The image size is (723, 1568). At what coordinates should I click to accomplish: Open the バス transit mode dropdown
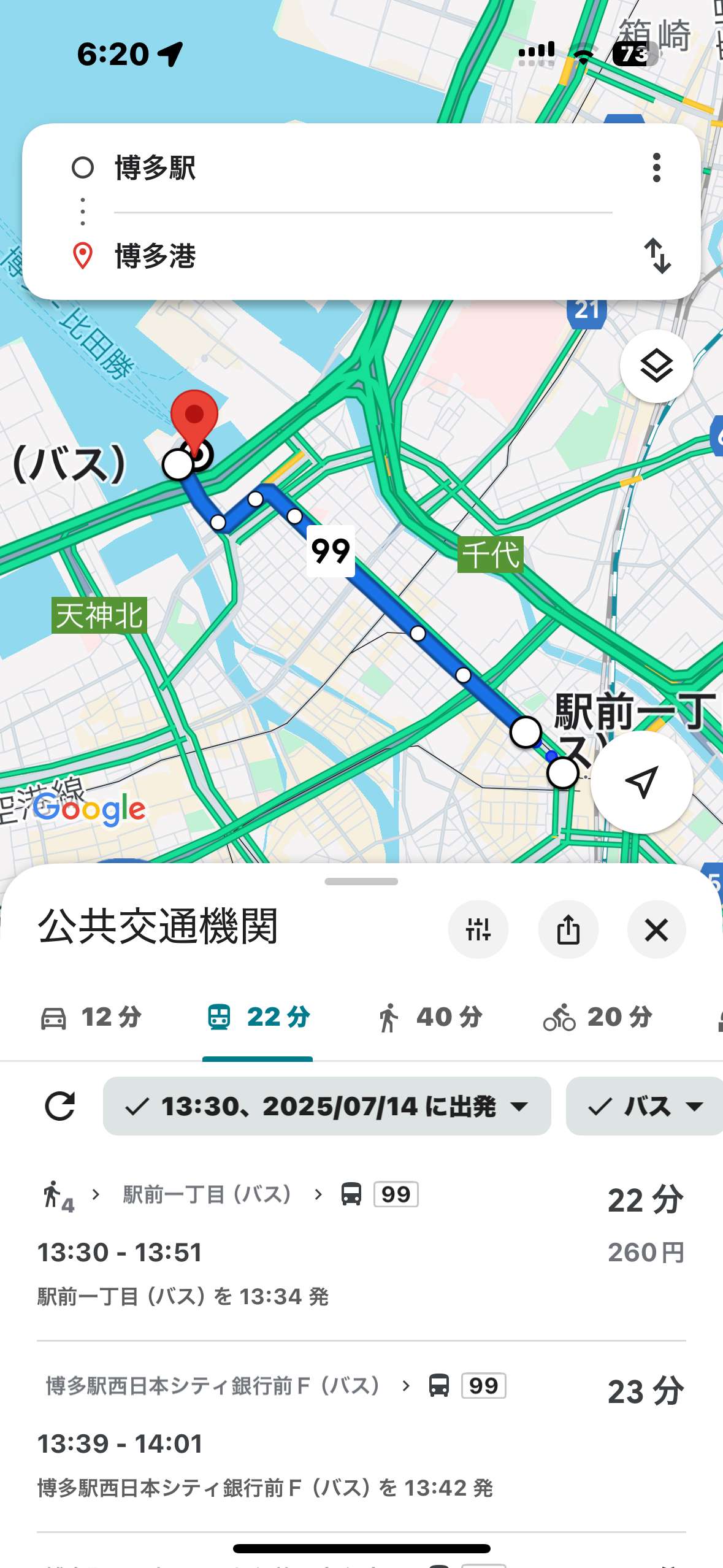click(645, 1106)
